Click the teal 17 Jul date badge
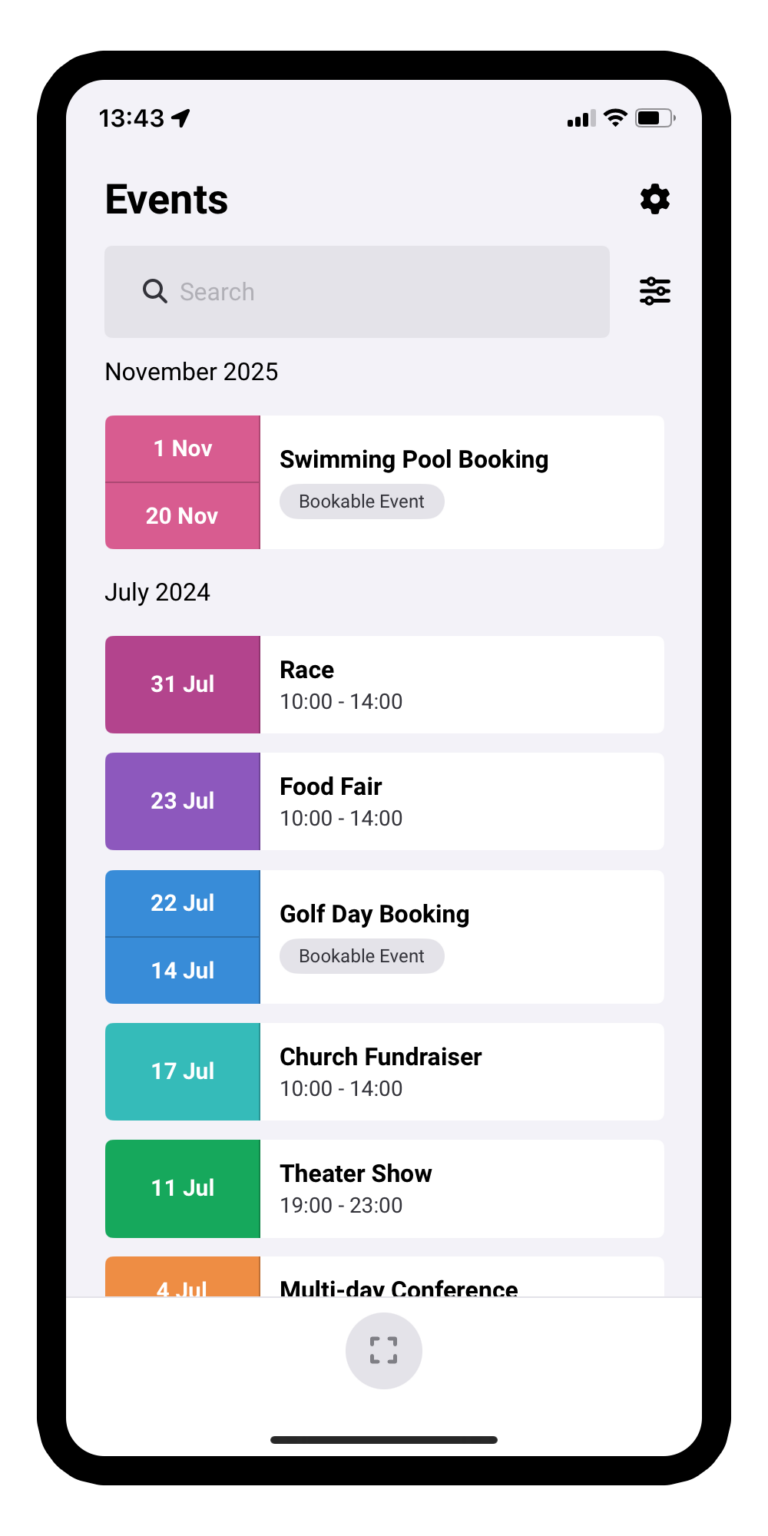The image size is (768, 1536). click(x=182, y=1071)
